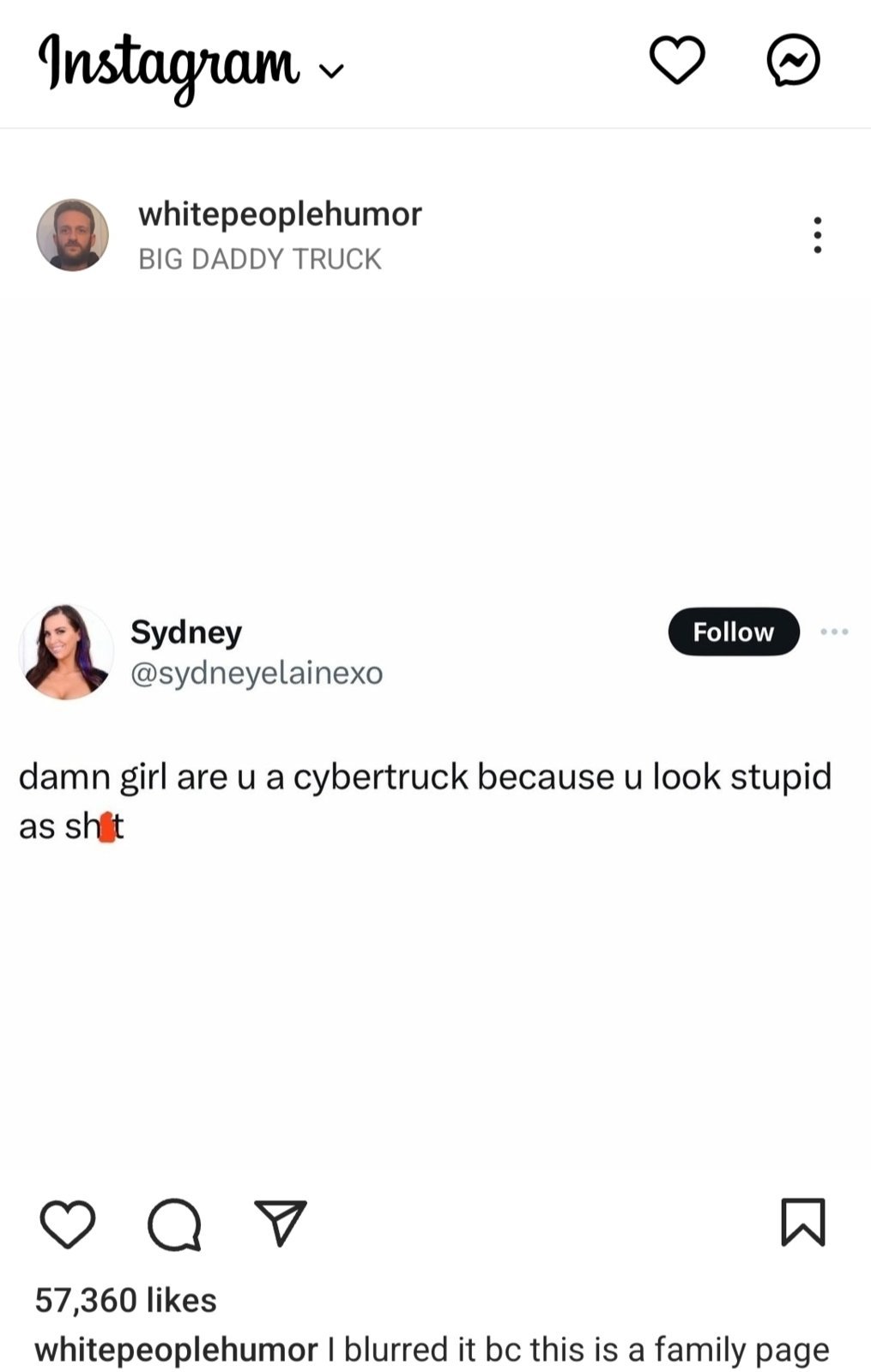The image size is (871, 1372).
Task: Open the tweet screenshot post image
Action: point(435,738)
